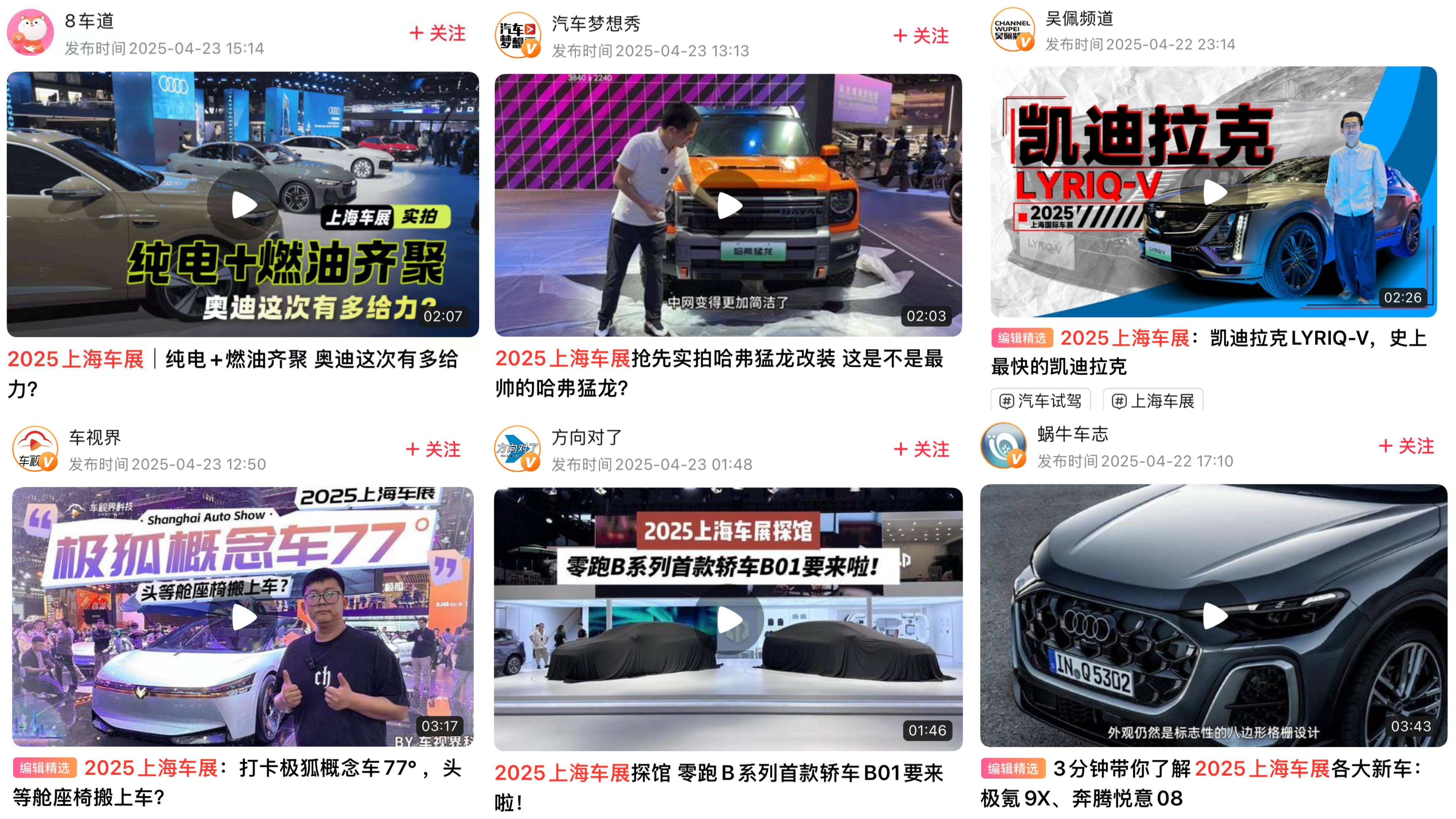Open the 零跑B系列首款轿车 post title
The height and width of the screenshot is (819, 1456).
(719, 786)
